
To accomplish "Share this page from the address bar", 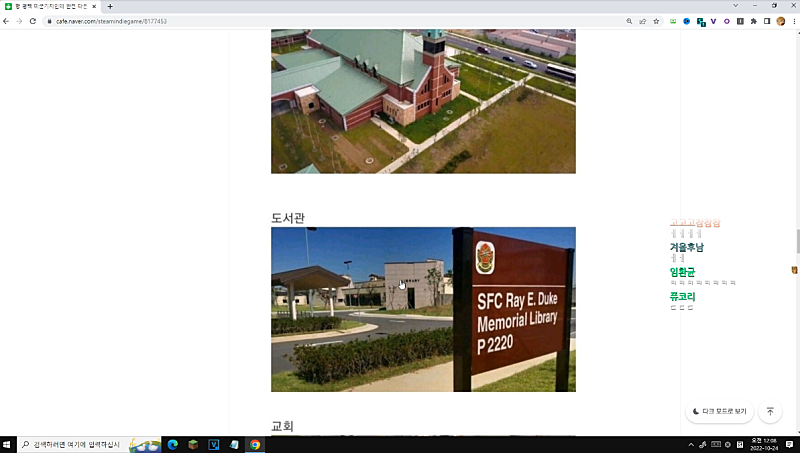I will (642, 20).
